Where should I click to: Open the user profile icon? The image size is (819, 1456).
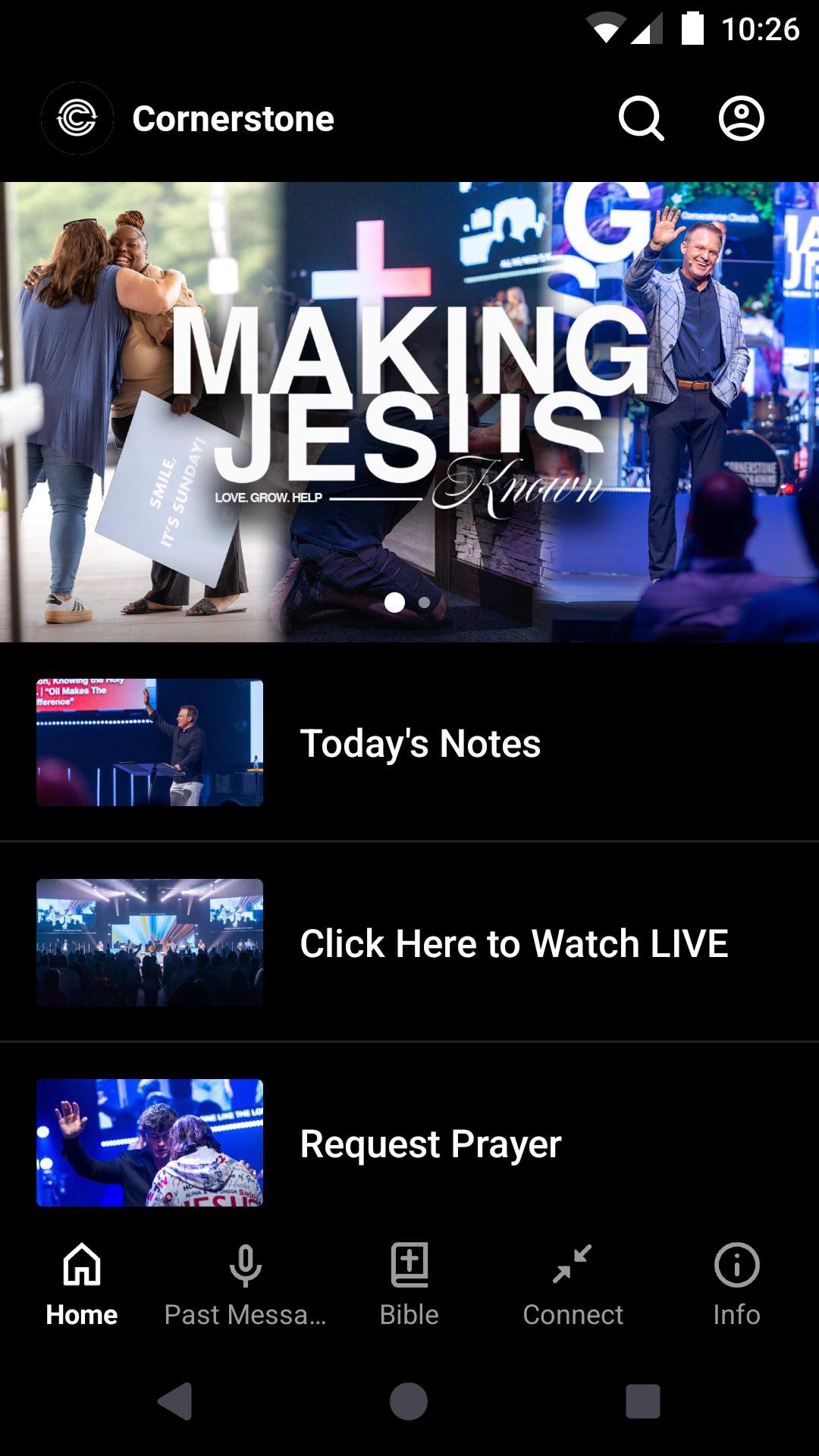(x=741, y=119)
